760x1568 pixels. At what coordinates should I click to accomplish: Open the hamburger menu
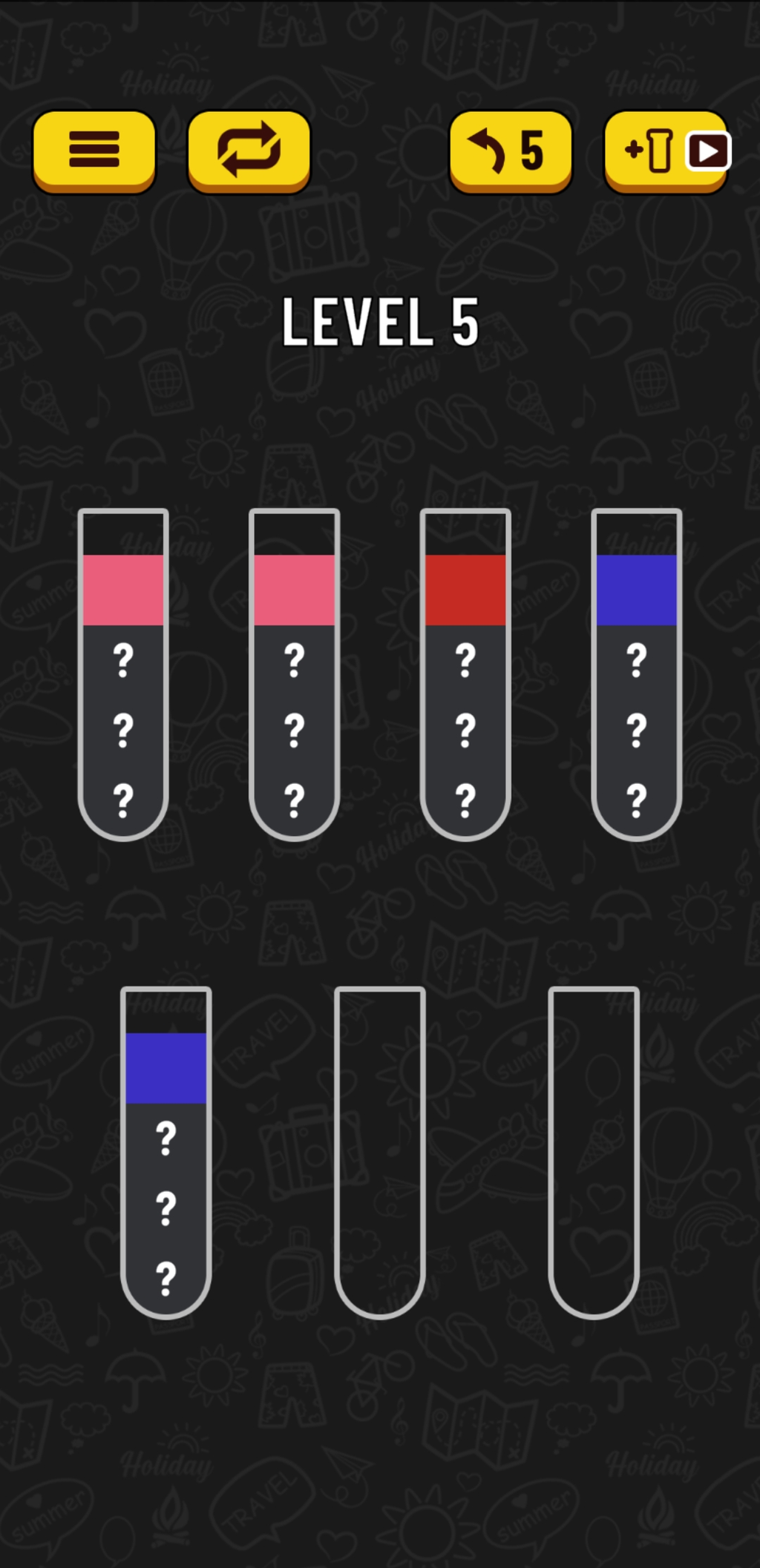pyautogui.click(x=94, y=151)
